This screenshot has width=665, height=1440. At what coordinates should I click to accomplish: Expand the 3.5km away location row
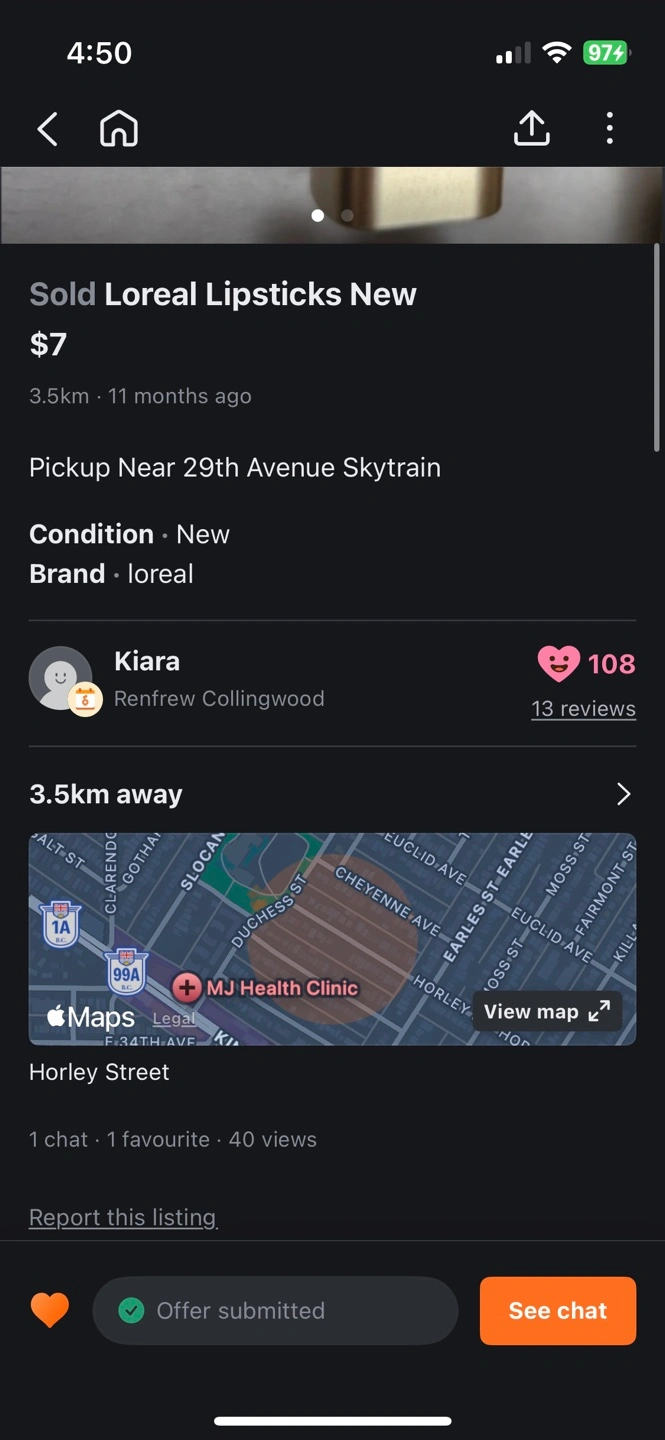tap(332, 794)
